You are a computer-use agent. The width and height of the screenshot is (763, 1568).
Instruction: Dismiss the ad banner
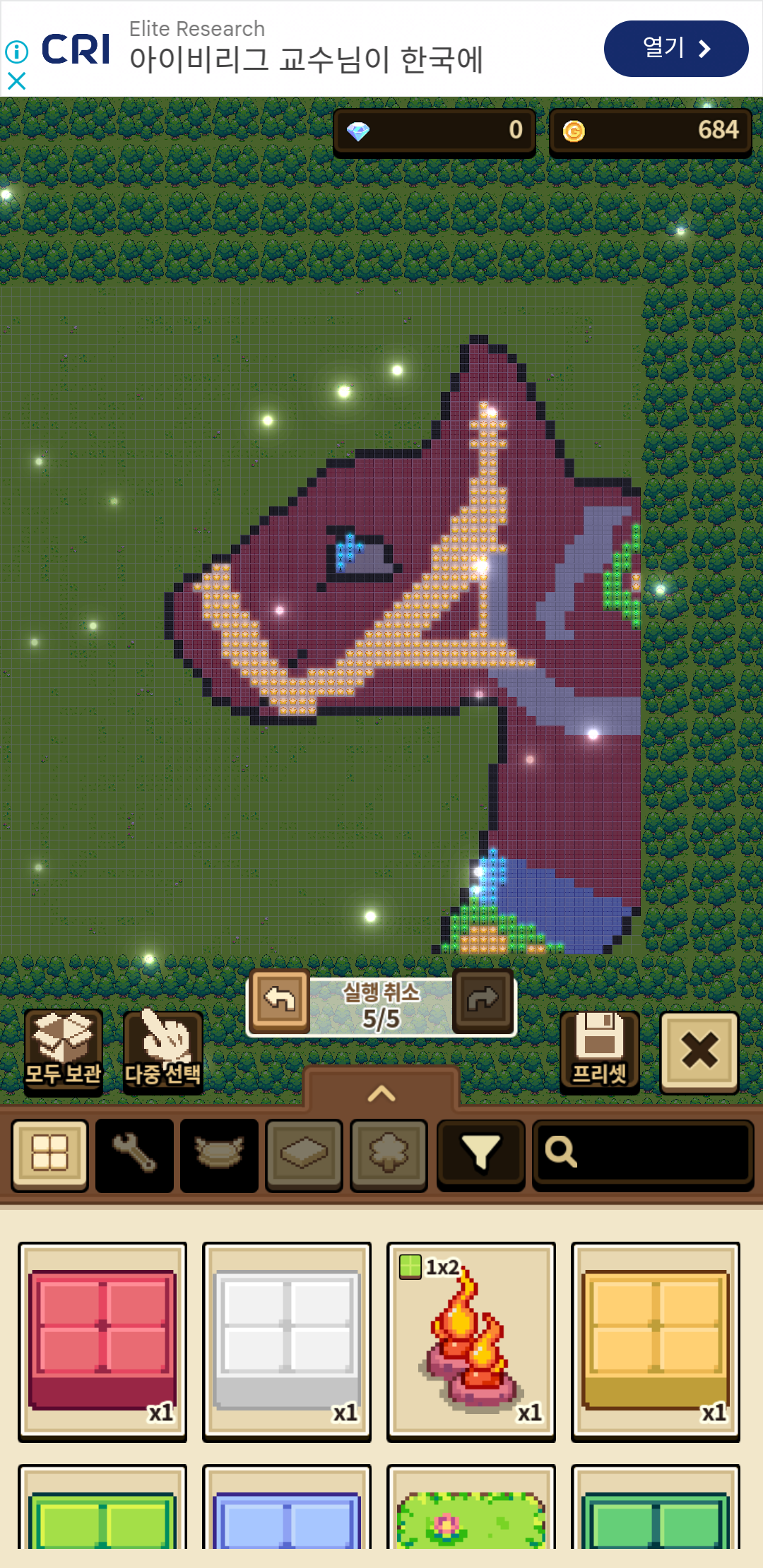click(16, 81)
